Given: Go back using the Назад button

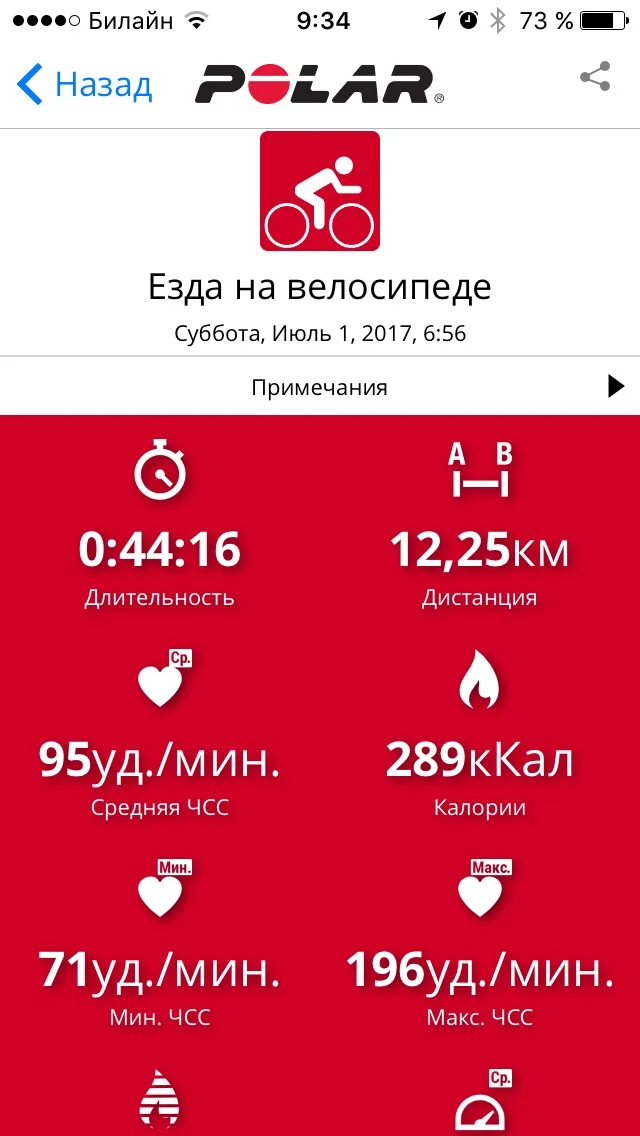Looking at the screenshot, I should point(85,85).
